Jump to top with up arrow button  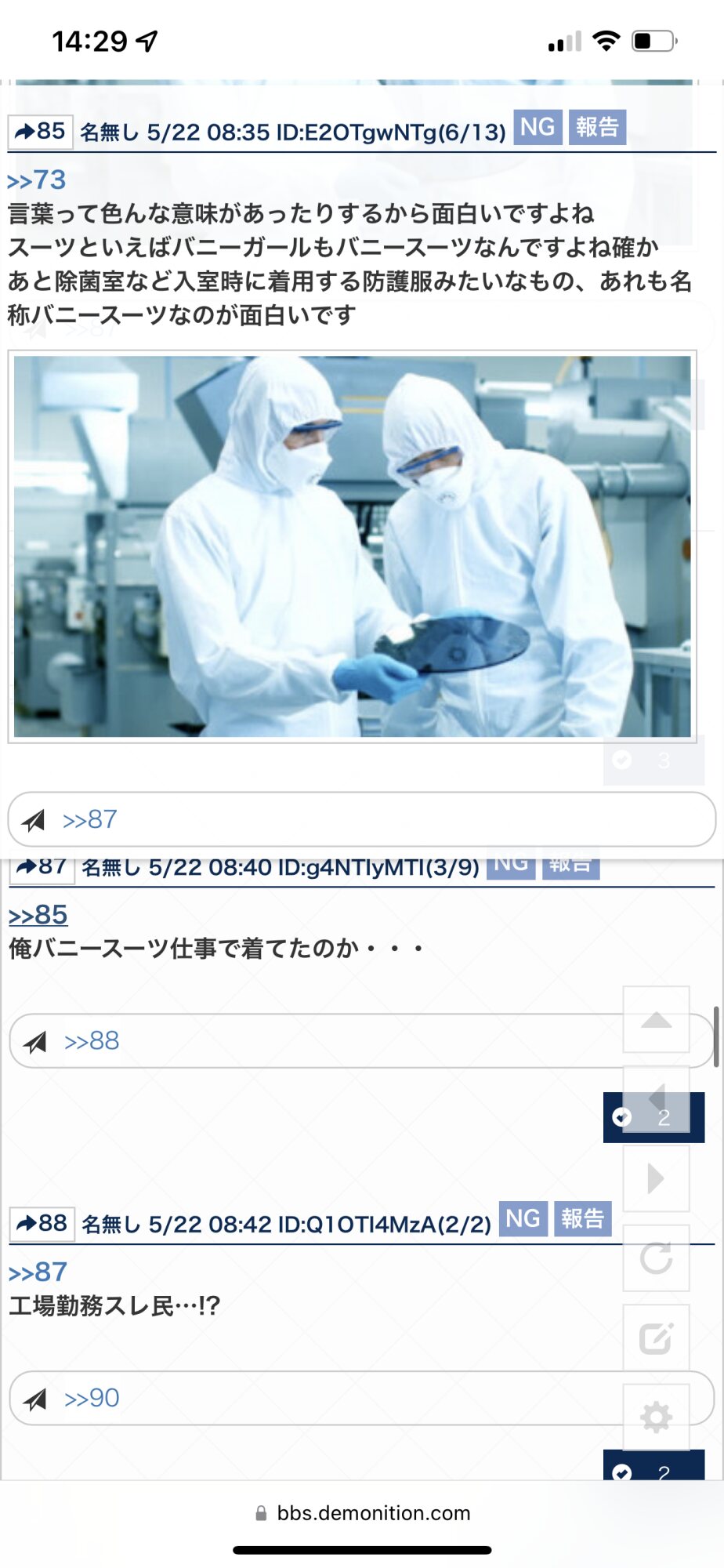click(656, 1020)
